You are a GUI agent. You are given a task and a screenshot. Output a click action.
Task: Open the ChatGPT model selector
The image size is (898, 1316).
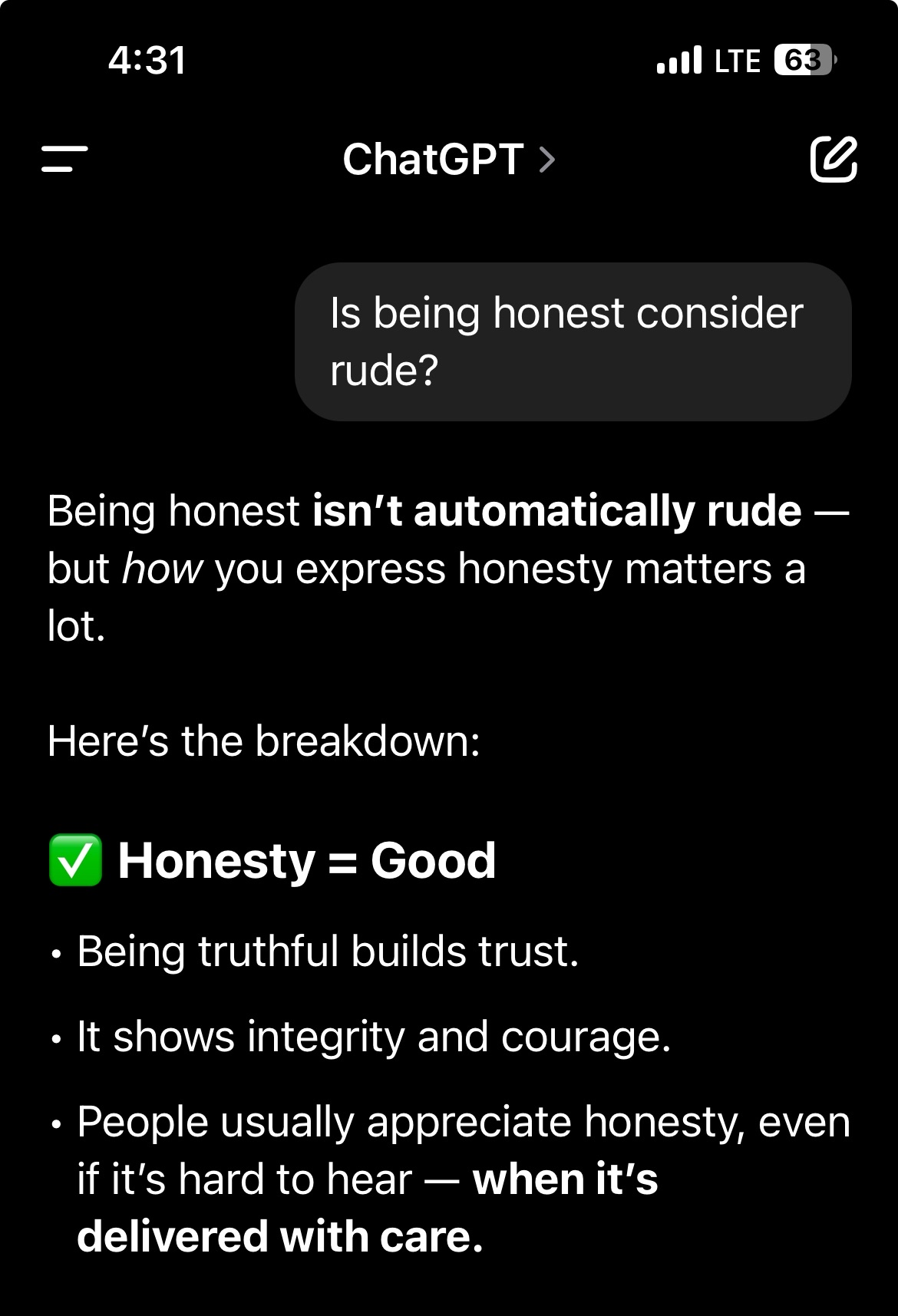point(448,160)
